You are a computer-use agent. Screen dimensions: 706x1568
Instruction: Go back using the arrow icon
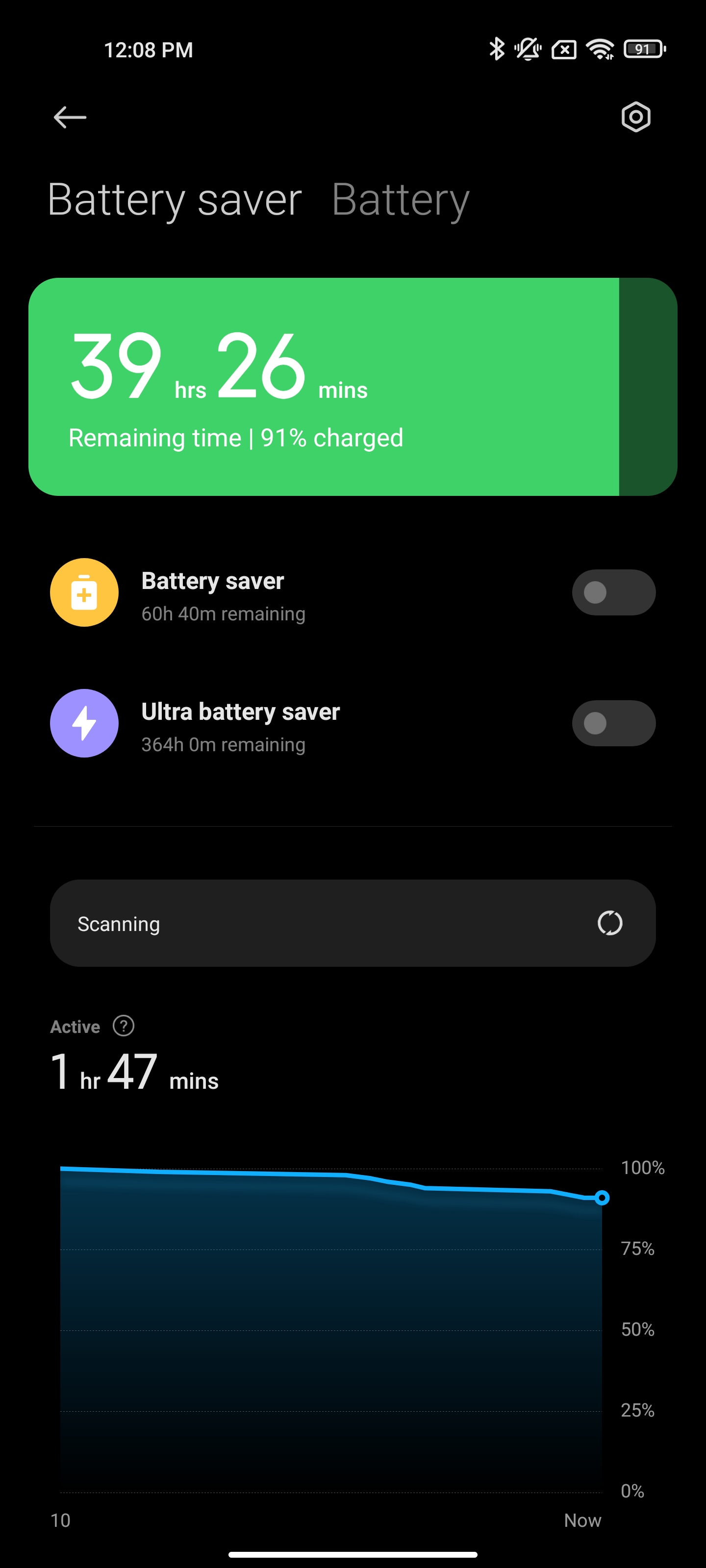70,117
